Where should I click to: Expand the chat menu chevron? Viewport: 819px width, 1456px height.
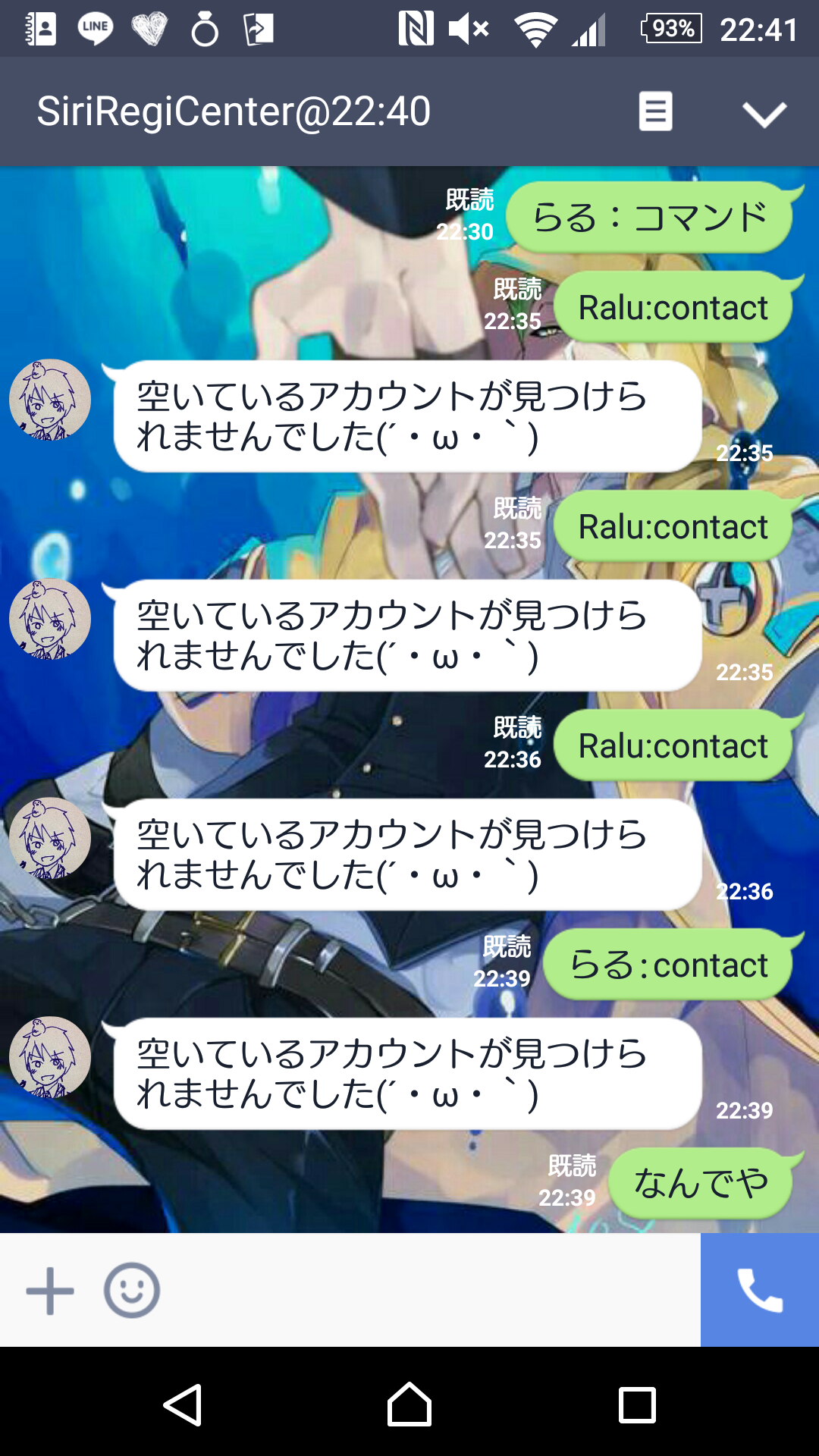(x=764, y=114)
